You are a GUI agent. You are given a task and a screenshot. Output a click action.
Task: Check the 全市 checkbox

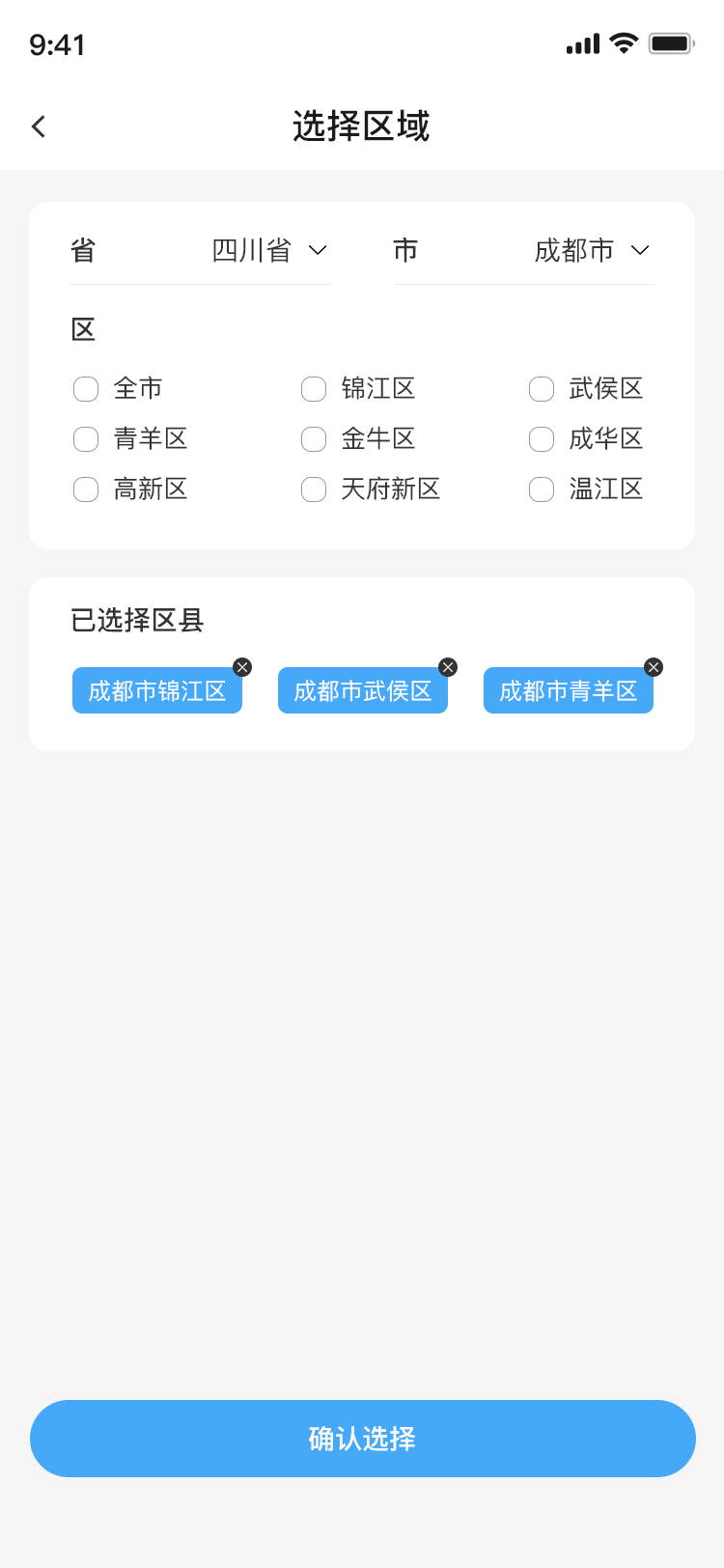click(x=86, y=389)
